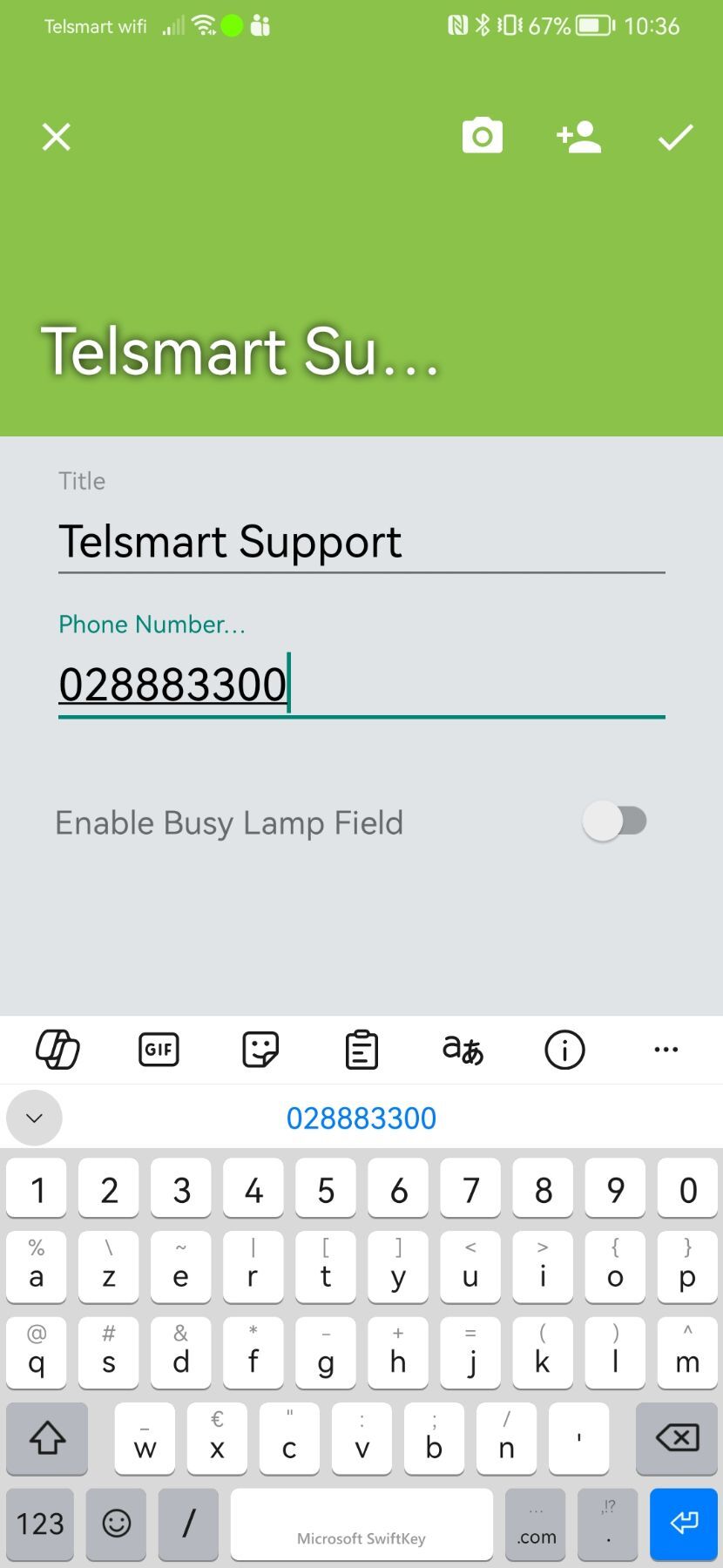
Task: Tap the add contact person icon
Action: 578,137
